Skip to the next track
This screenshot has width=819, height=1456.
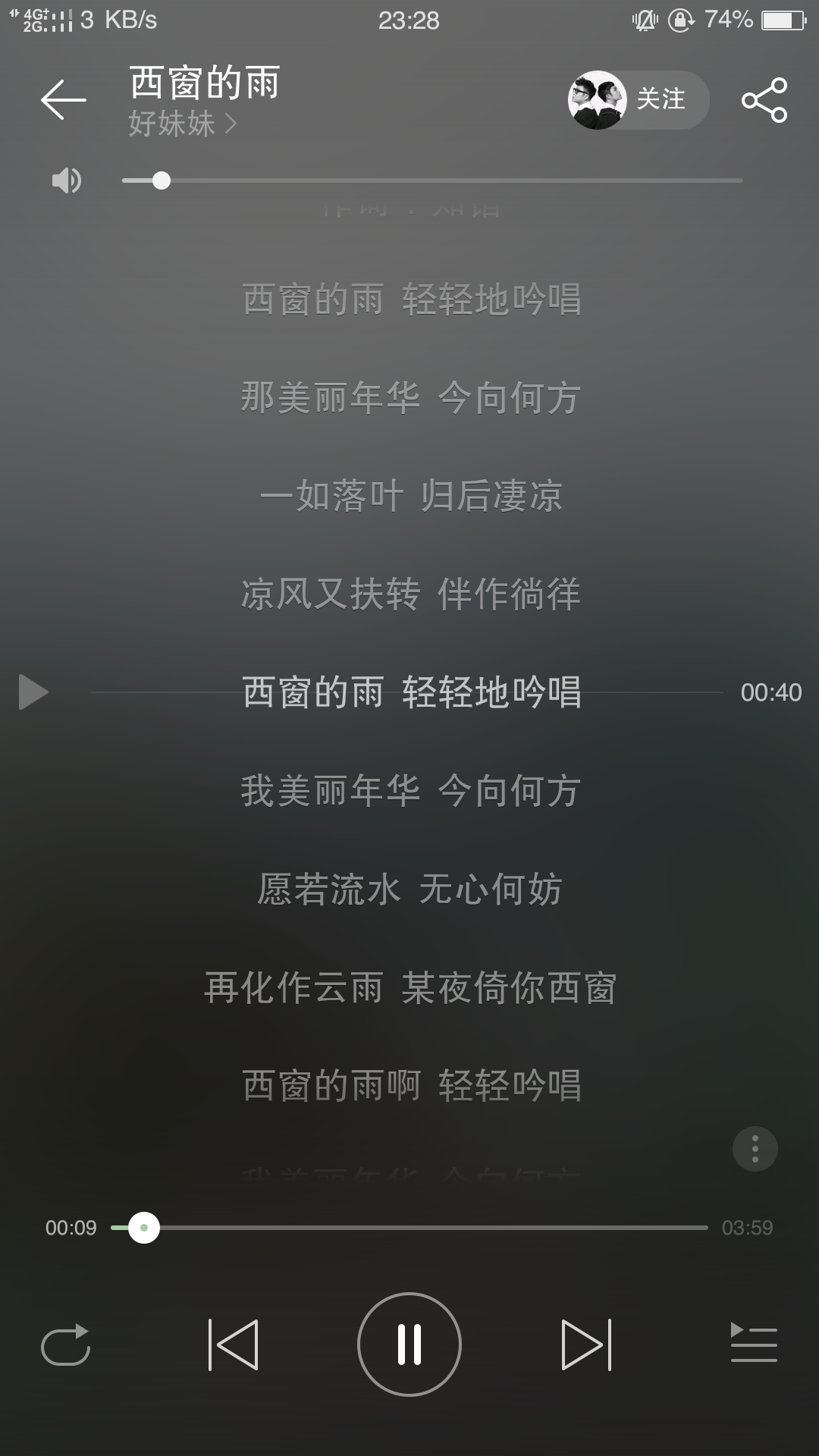click(x=585, y=1345)
